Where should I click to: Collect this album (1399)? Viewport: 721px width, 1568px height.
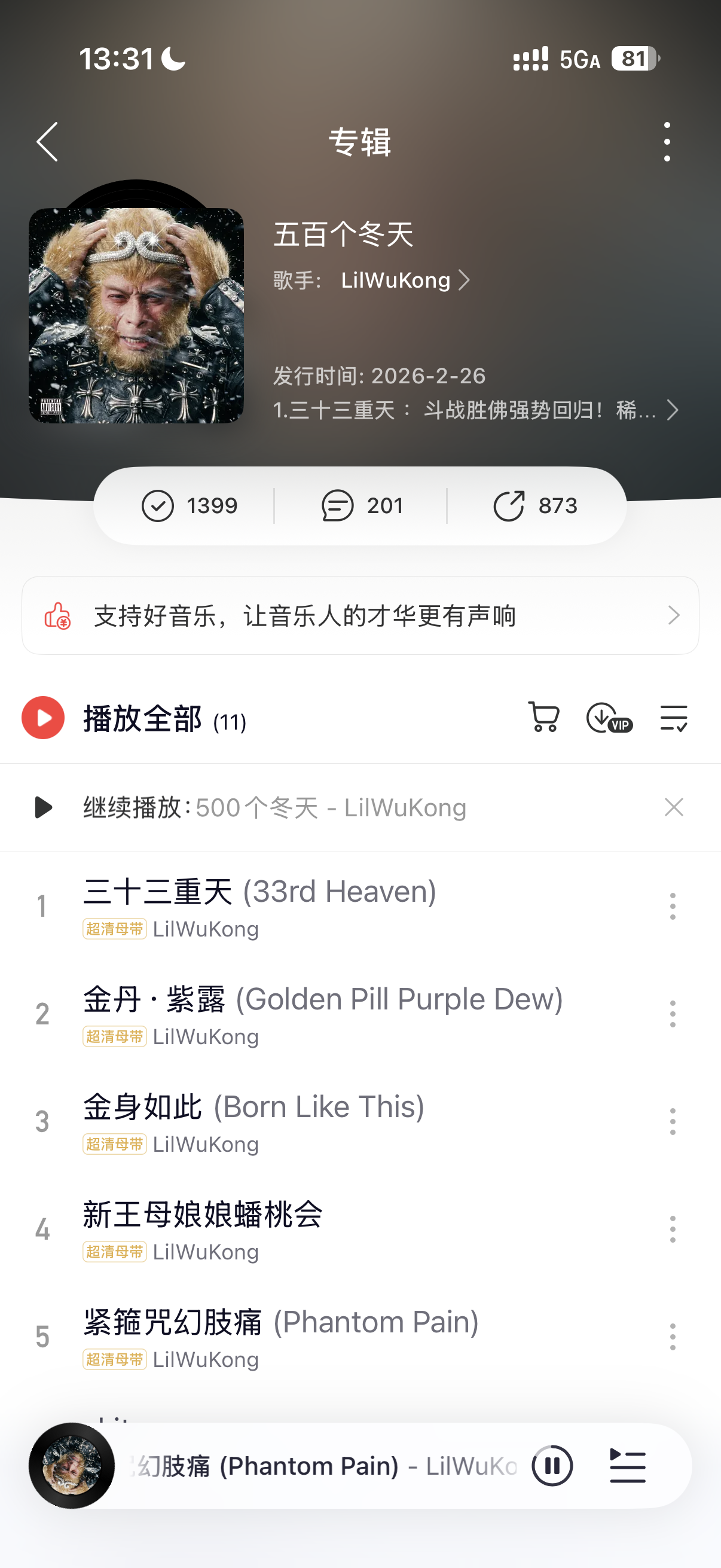tap(190, 506)
